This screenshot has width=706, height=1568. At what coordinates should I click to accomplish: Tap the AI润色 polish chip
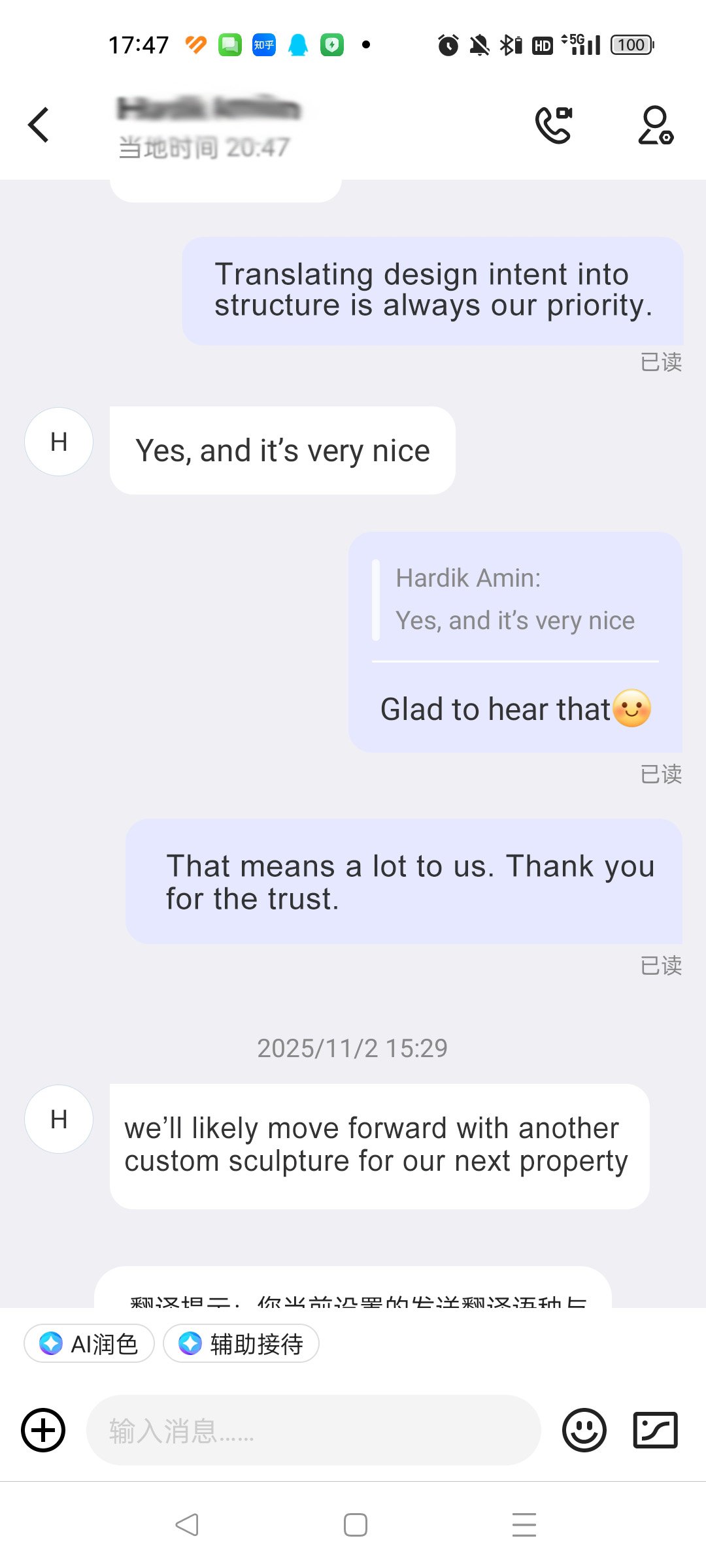(90, 1344)
